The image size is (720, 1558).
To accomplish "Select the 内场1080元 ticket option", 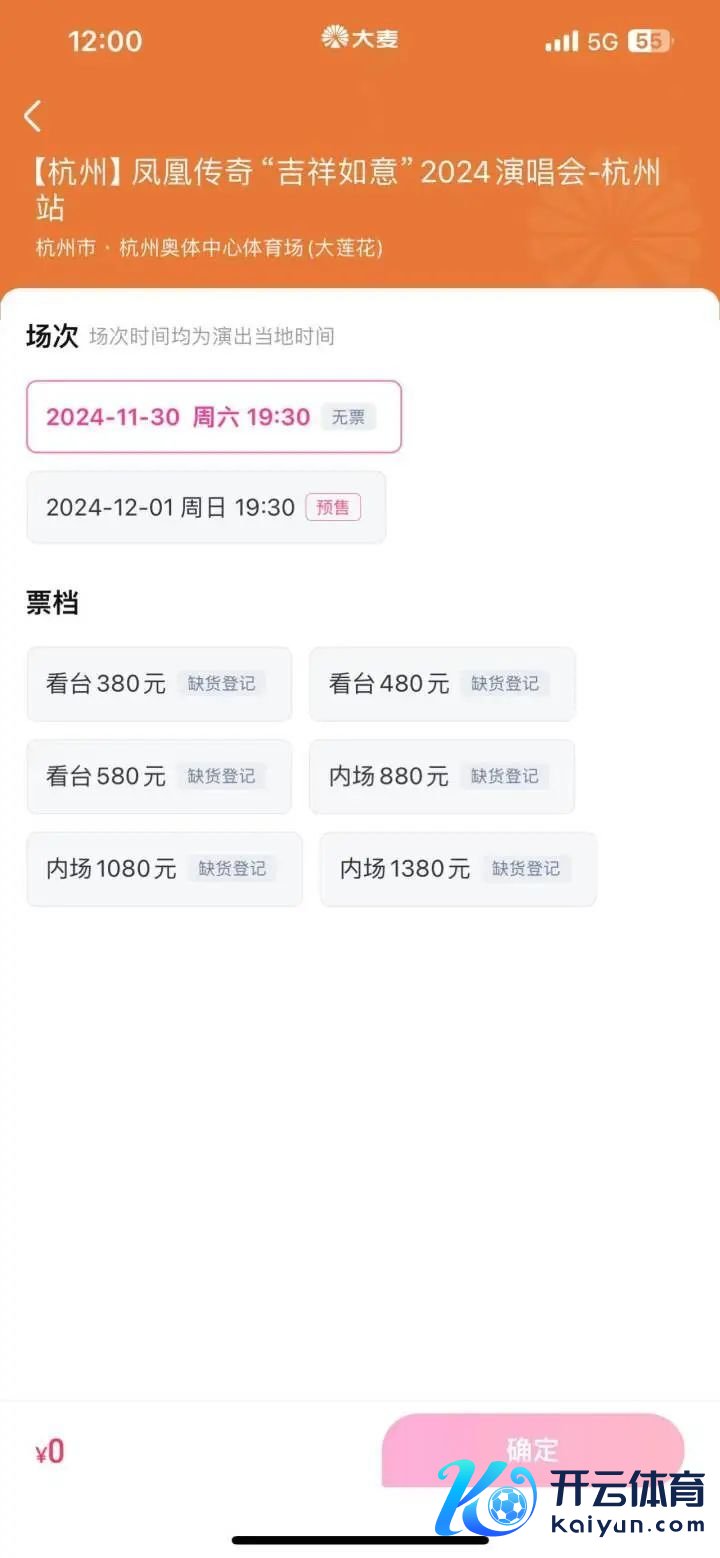I will 164,869.
